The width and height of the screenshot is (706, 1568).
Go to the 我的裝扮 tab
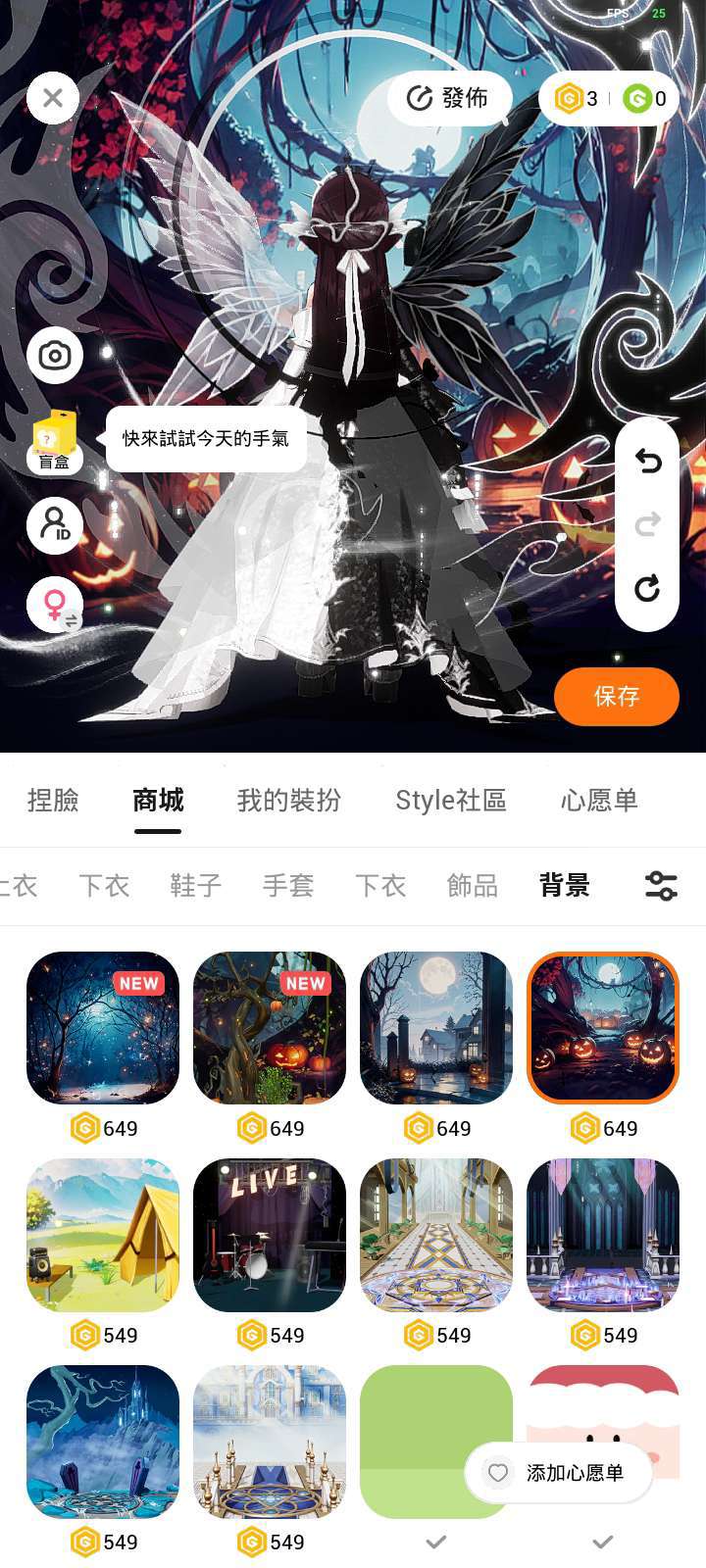(289, 801)
